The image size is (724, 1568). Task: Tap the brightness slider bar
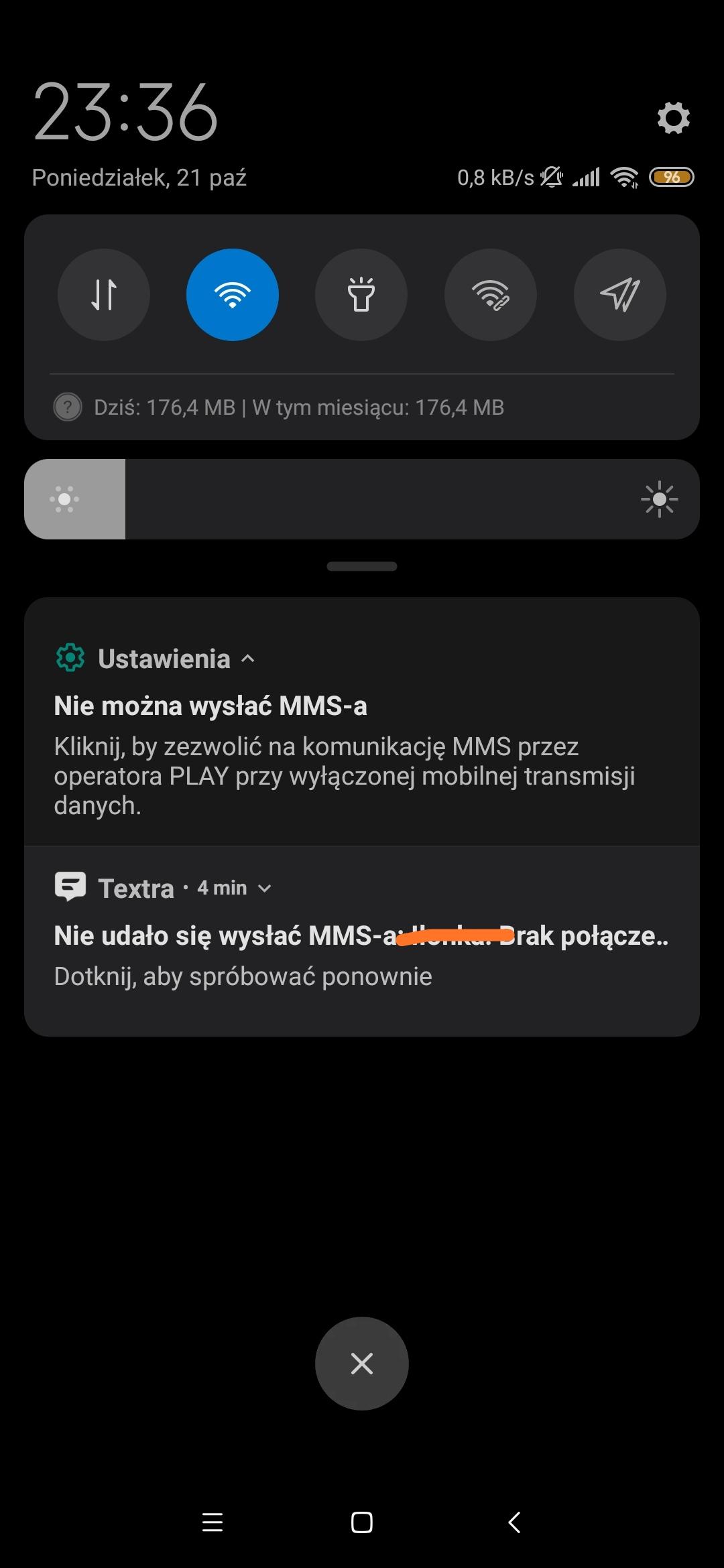tap(362, 499)
